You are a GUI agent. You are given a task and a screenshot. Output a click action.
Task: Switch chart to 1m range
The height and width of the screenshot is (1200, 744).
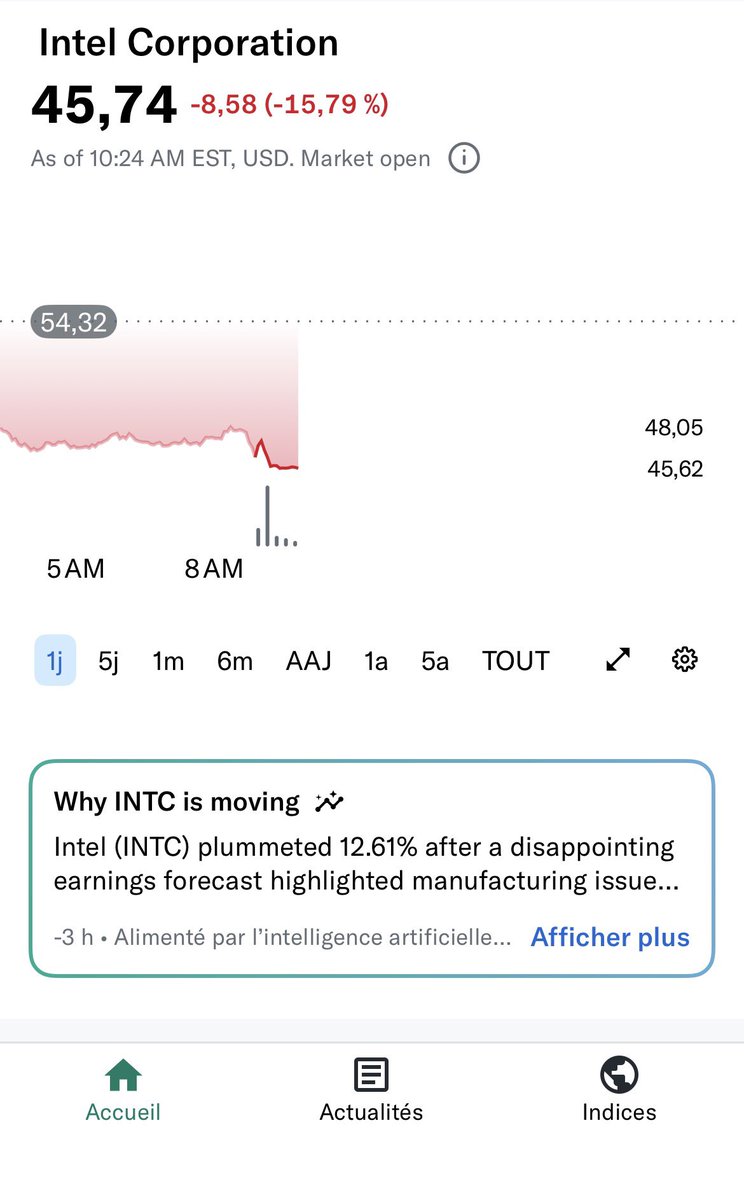[168, 661]
